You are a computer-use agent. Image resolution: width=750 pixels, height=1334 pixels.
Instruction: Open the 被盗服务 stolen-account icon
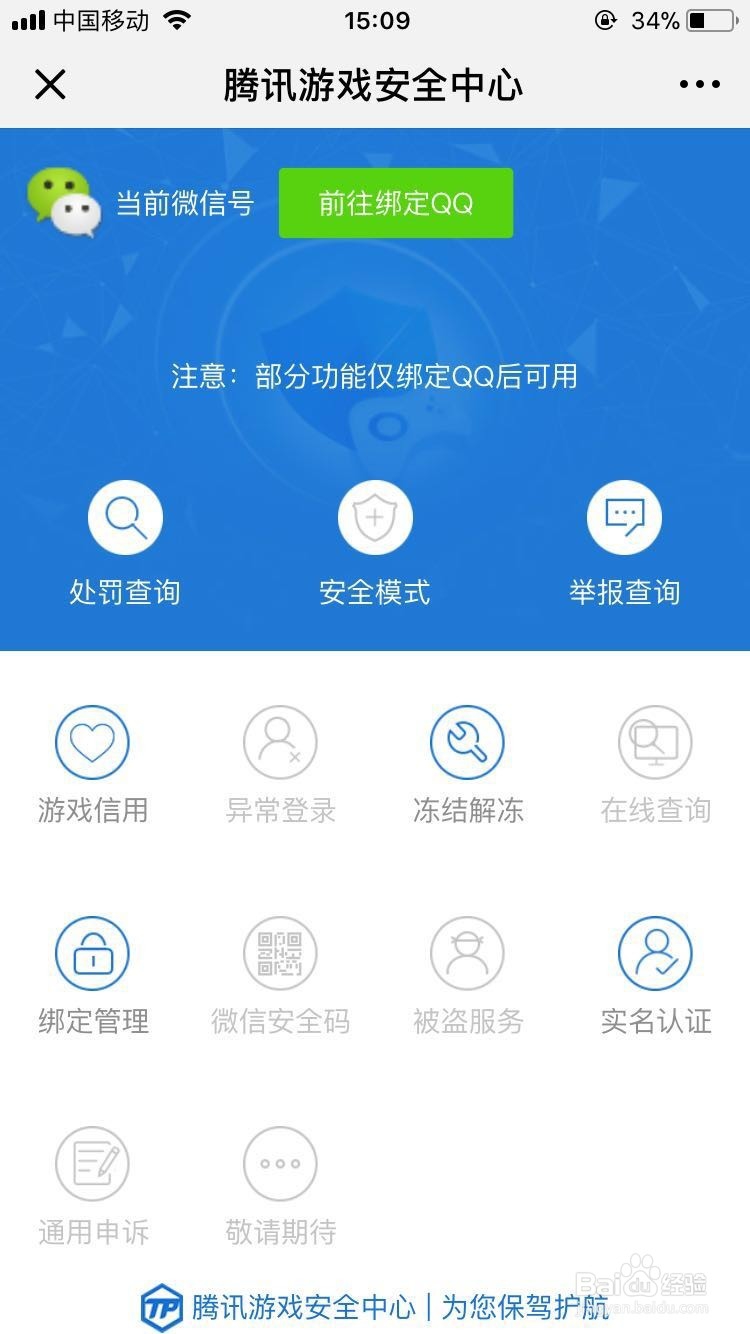[x=467, y=953]
